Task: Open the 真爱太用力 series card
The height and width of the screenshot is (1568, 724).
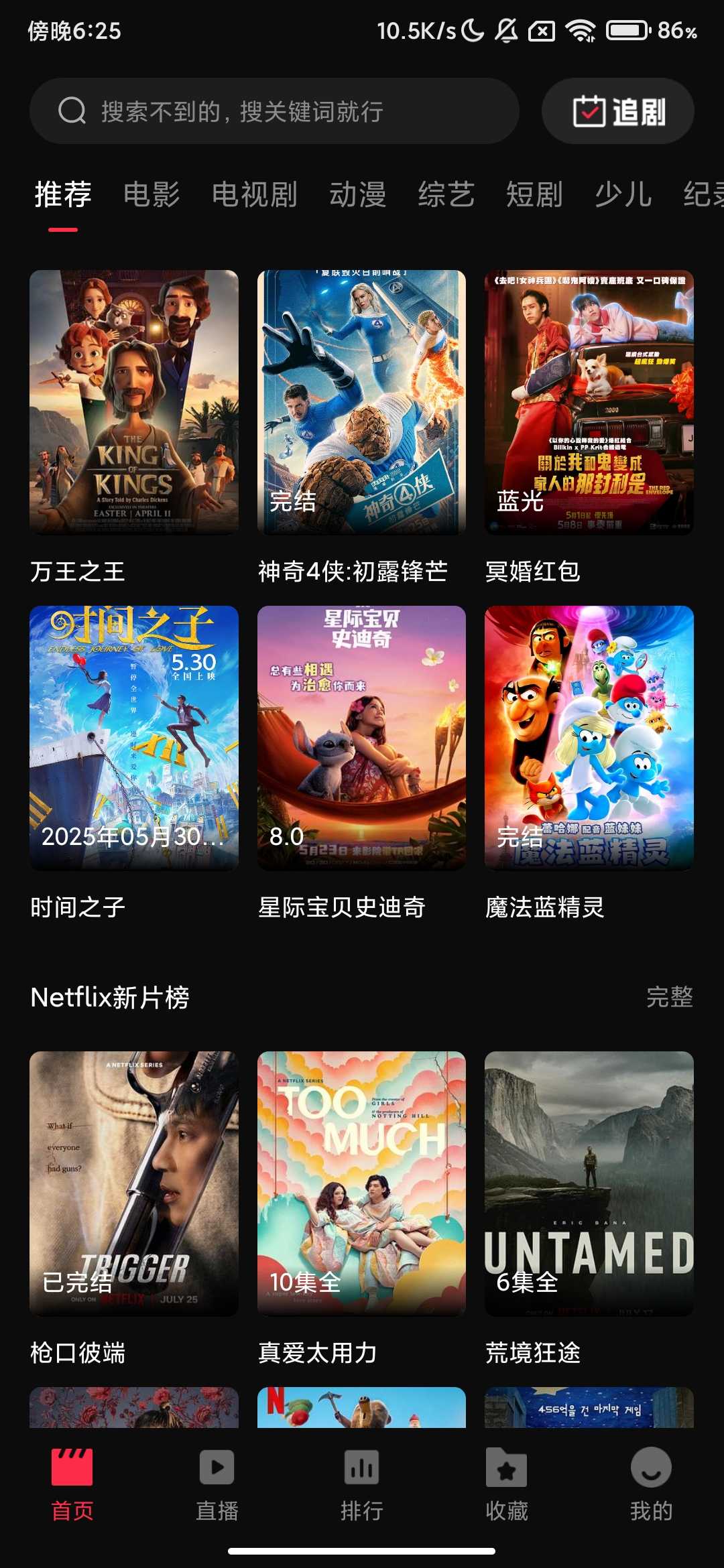Action: [x=361, y=1183]
